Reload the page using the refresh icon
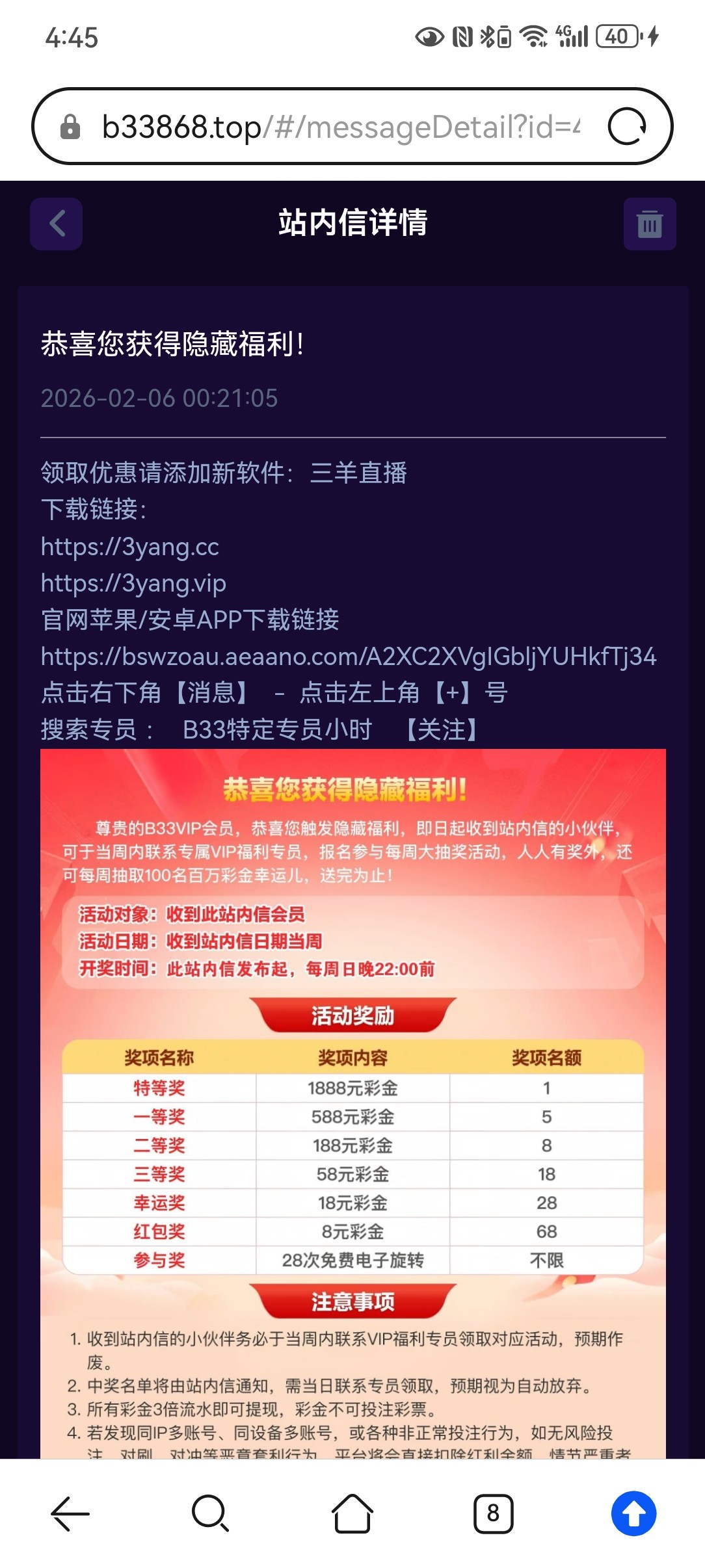705x1568 pixels. [x=626, y=127]
